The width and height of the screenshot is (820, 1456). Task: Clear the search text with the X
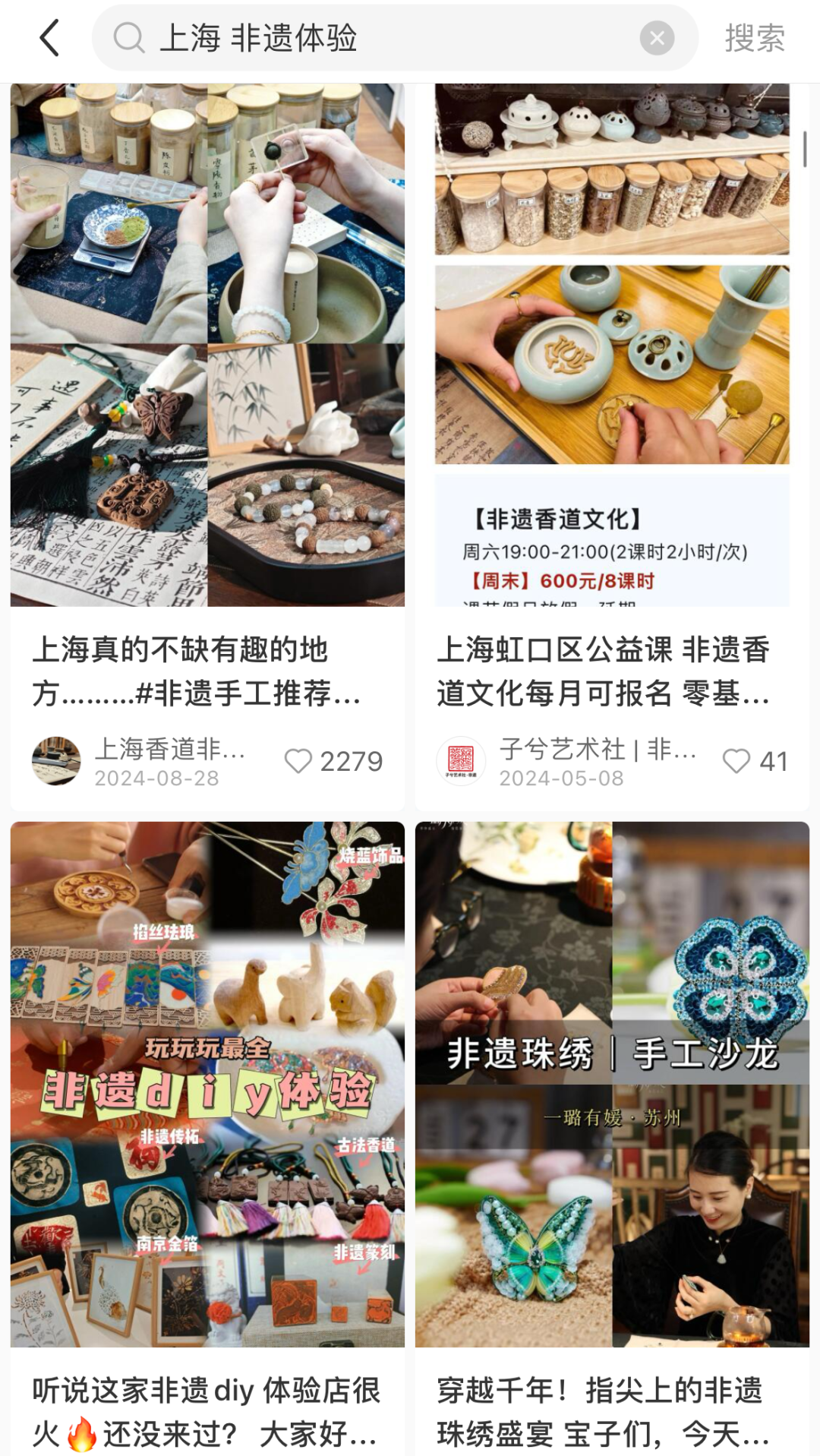[x=657, y=38]
